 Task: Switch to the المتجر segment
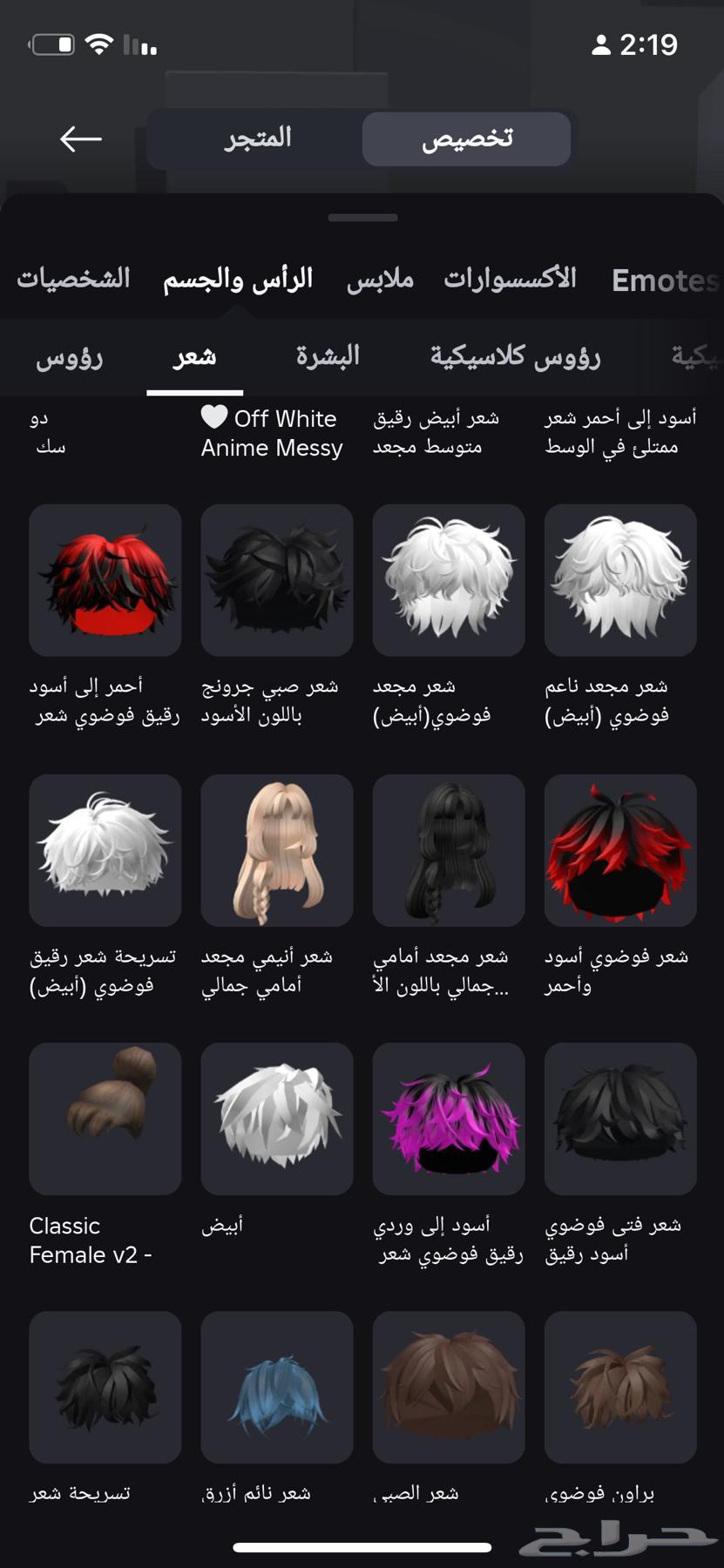[x=257, y=139]
